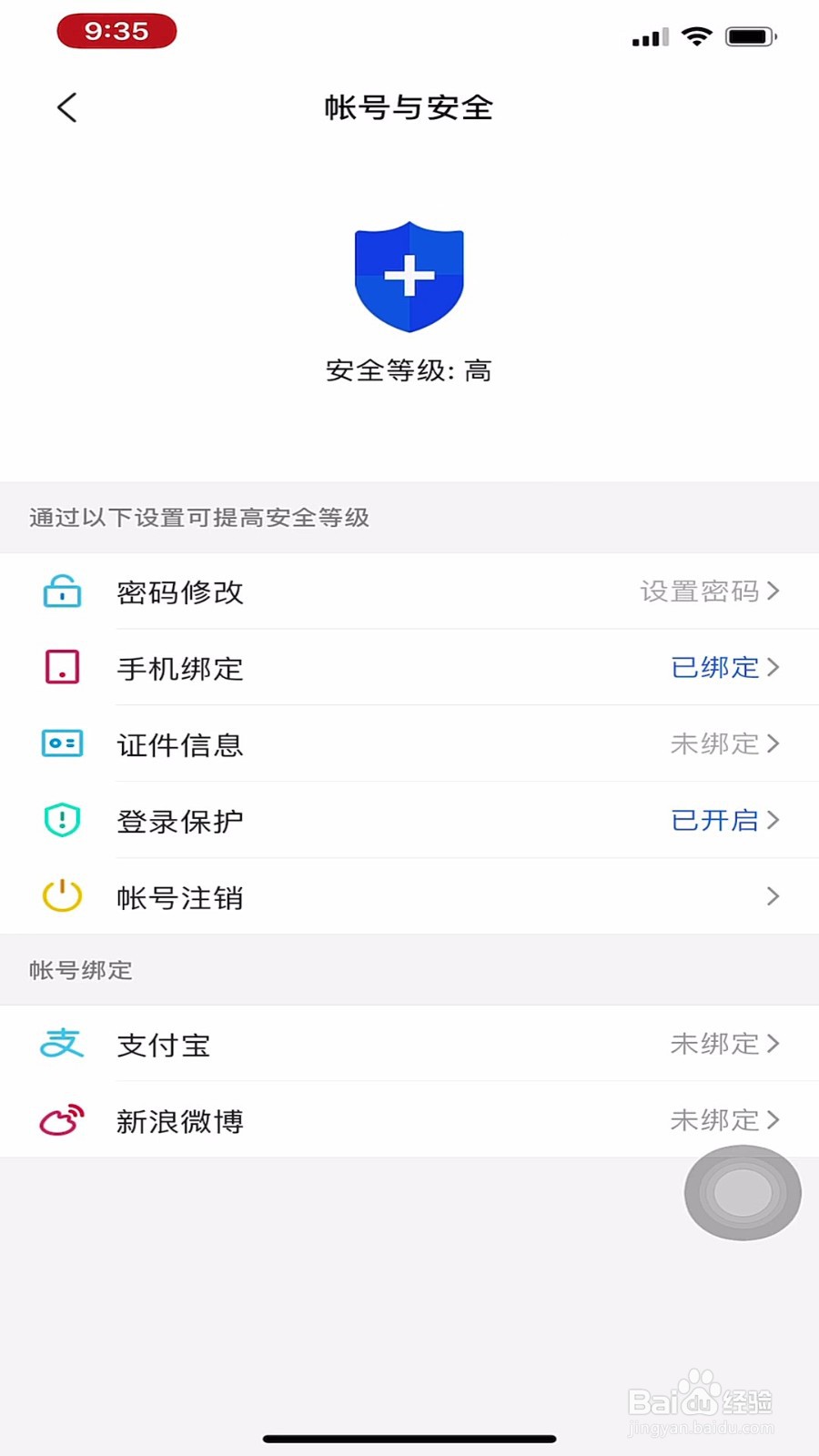Viewport: 819px width, 1456px height.
Task: Tap the floating AssistiveTouch button
Action: click(743, 1192)
